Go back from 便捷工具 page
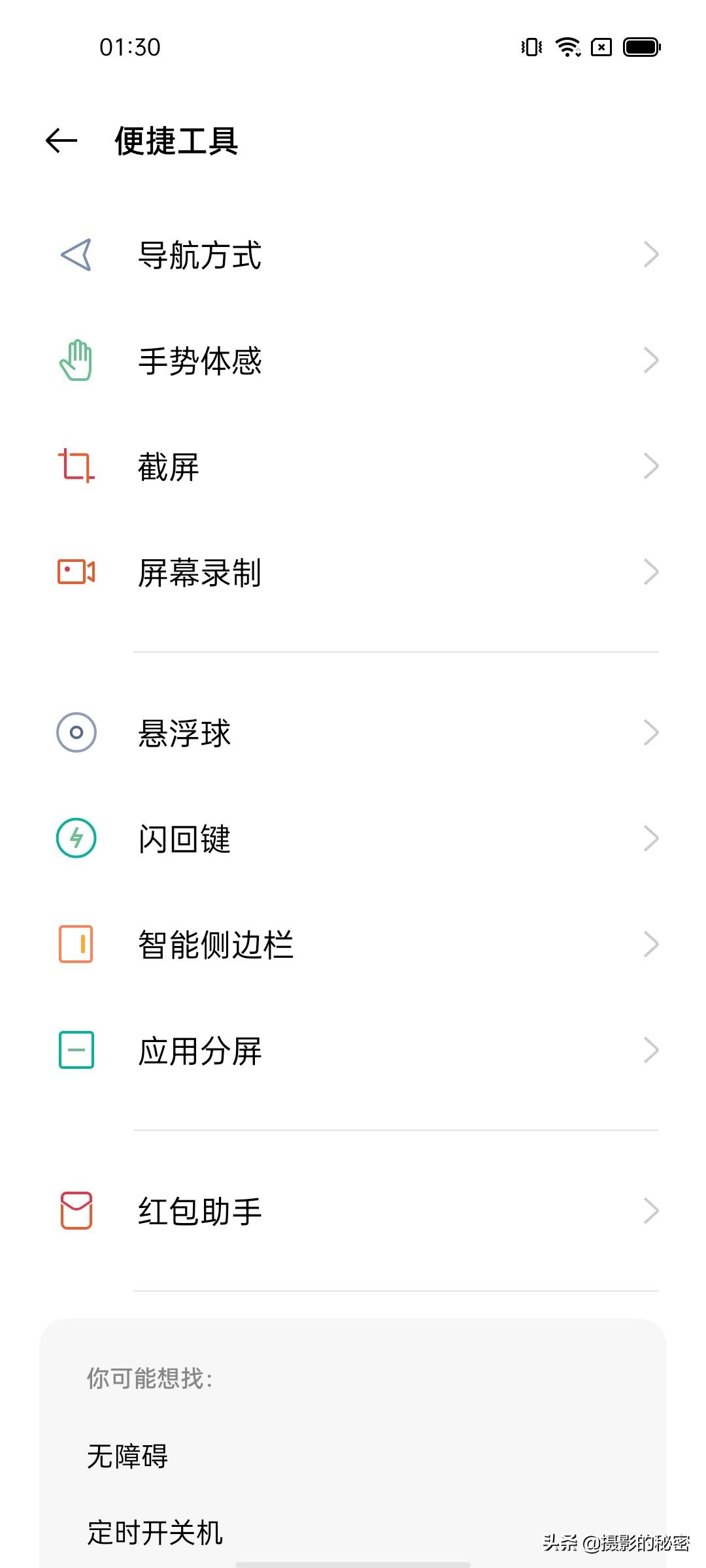Image resolution: width=706 pixels, height=1568 pixels. [62, 140]
